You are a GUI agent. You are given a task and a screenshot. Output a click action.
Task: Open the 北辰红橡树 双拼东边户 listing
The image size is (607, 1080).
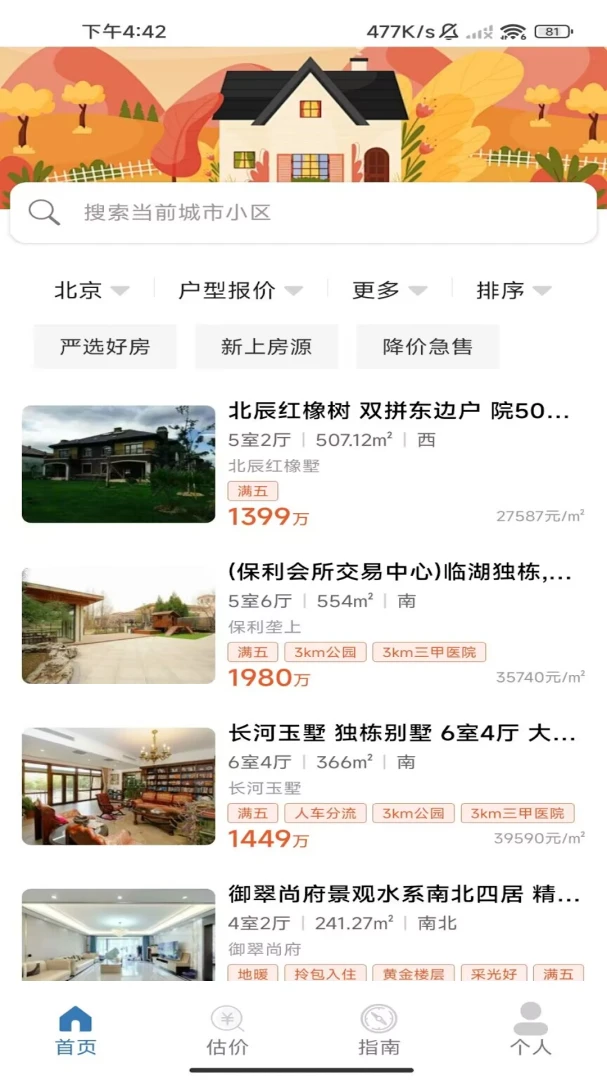pos(303,464)
